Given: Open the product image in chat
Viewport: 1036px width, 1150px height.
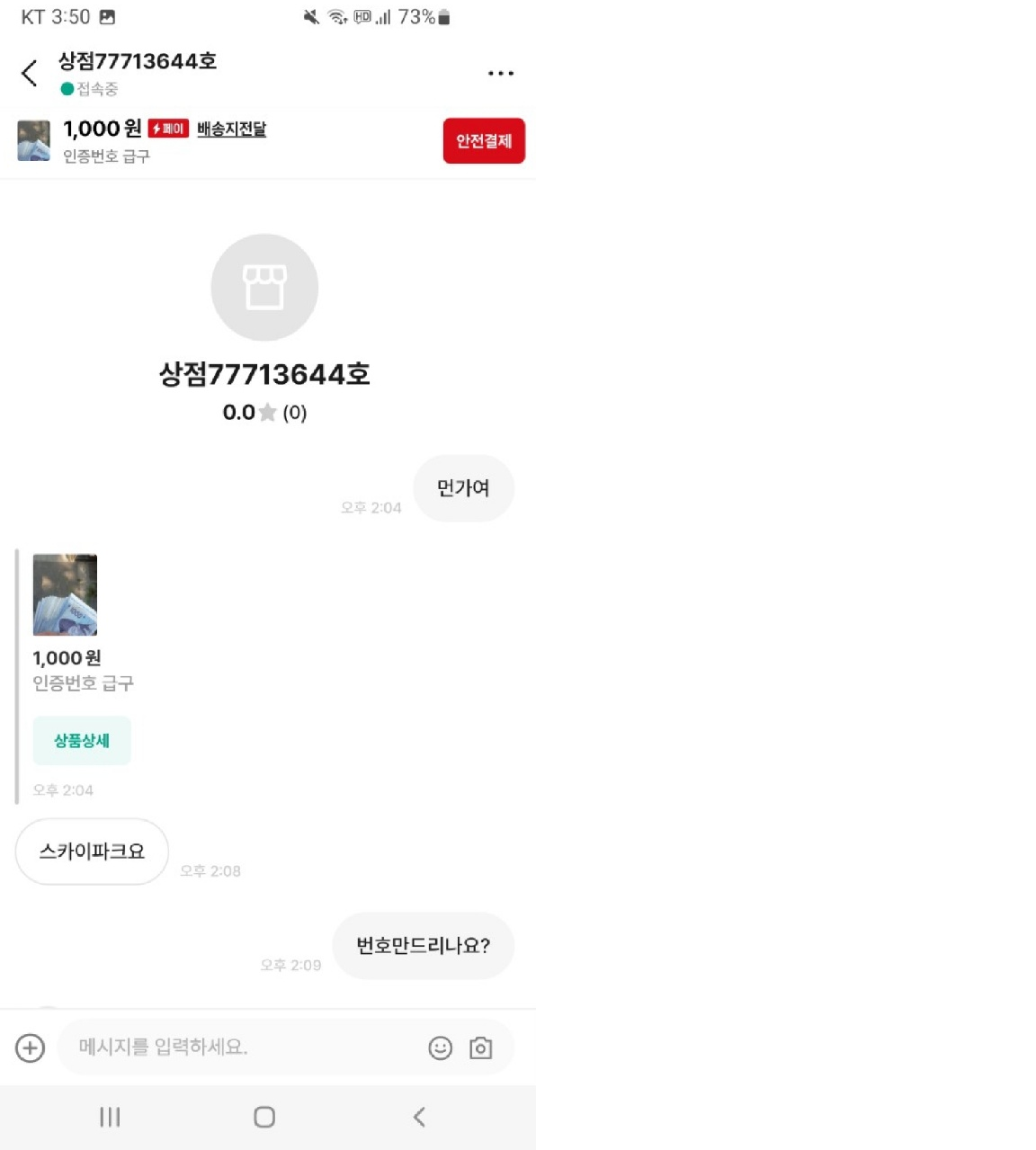Looking at the screenshot, I should tap(65, 595).
